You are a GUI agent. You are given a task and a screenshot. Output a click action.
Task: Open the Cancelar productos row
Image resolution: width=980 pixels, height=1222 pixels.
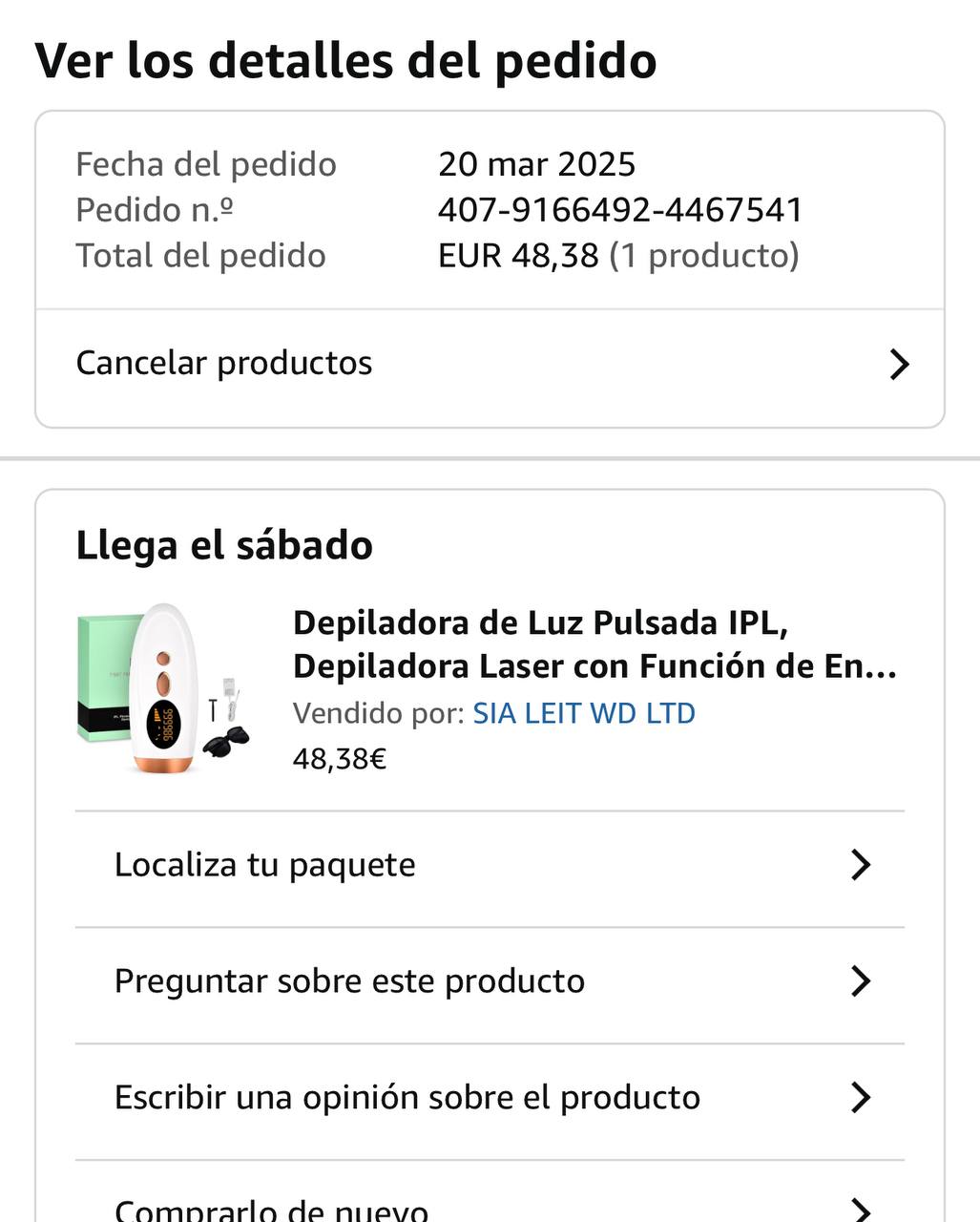click(x=490, y=364)
